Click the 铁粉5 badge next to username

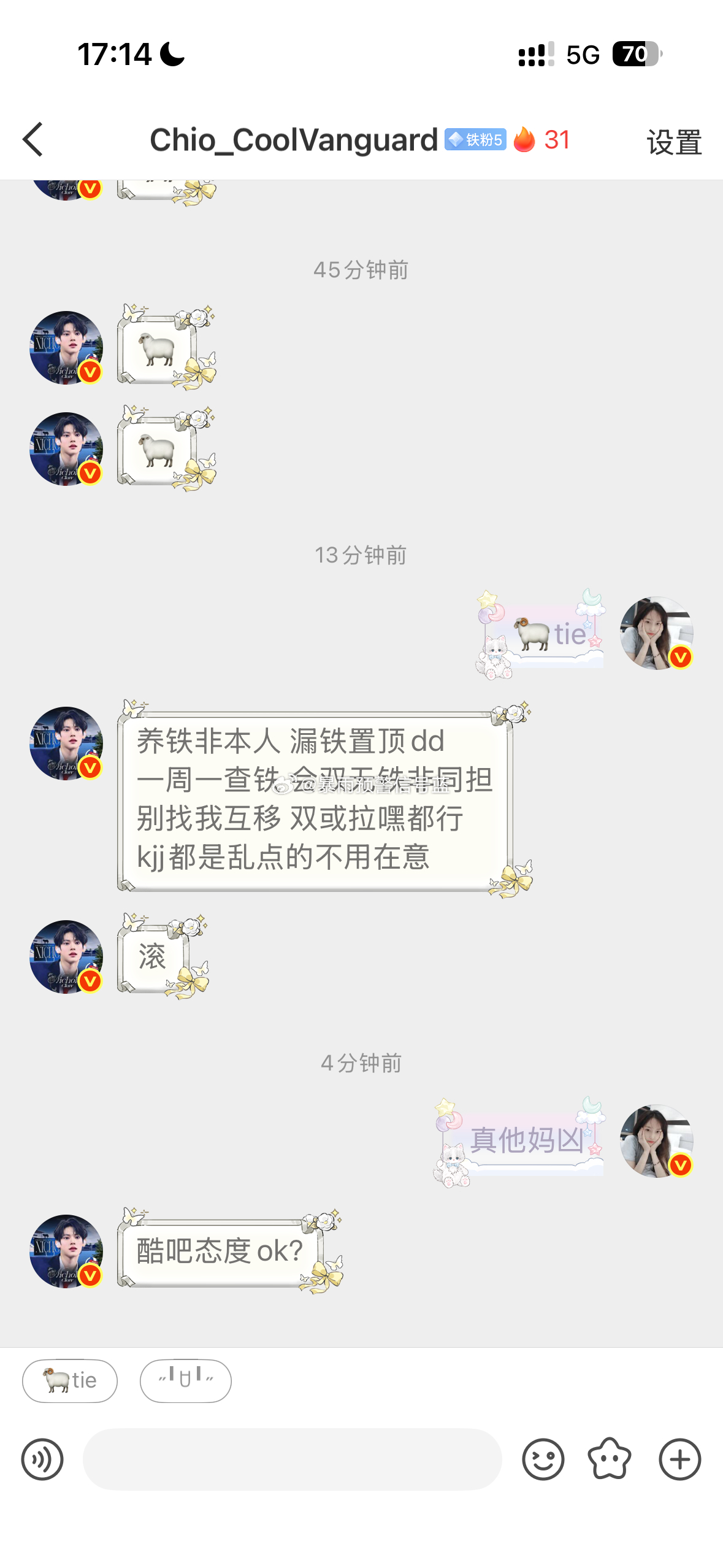click(476, 140)
